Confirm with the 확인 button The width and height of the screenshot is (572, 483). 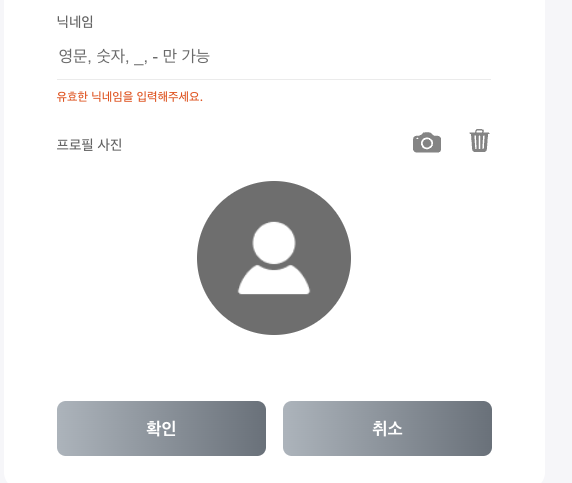coord(161,428)
